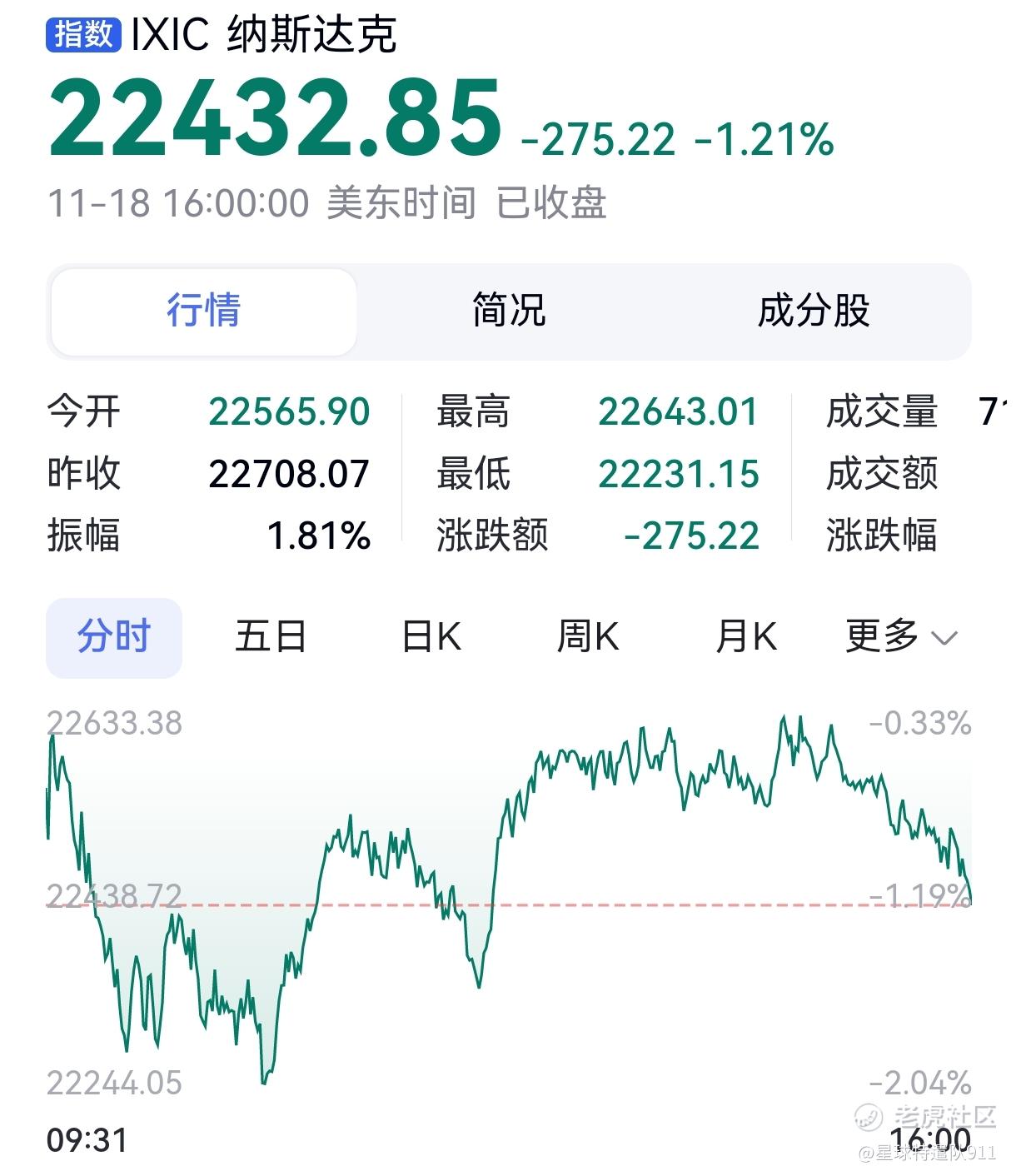This screenshot has width=1016, height=1176.
Task: Select the 月K chart
Action: point(745,637)
